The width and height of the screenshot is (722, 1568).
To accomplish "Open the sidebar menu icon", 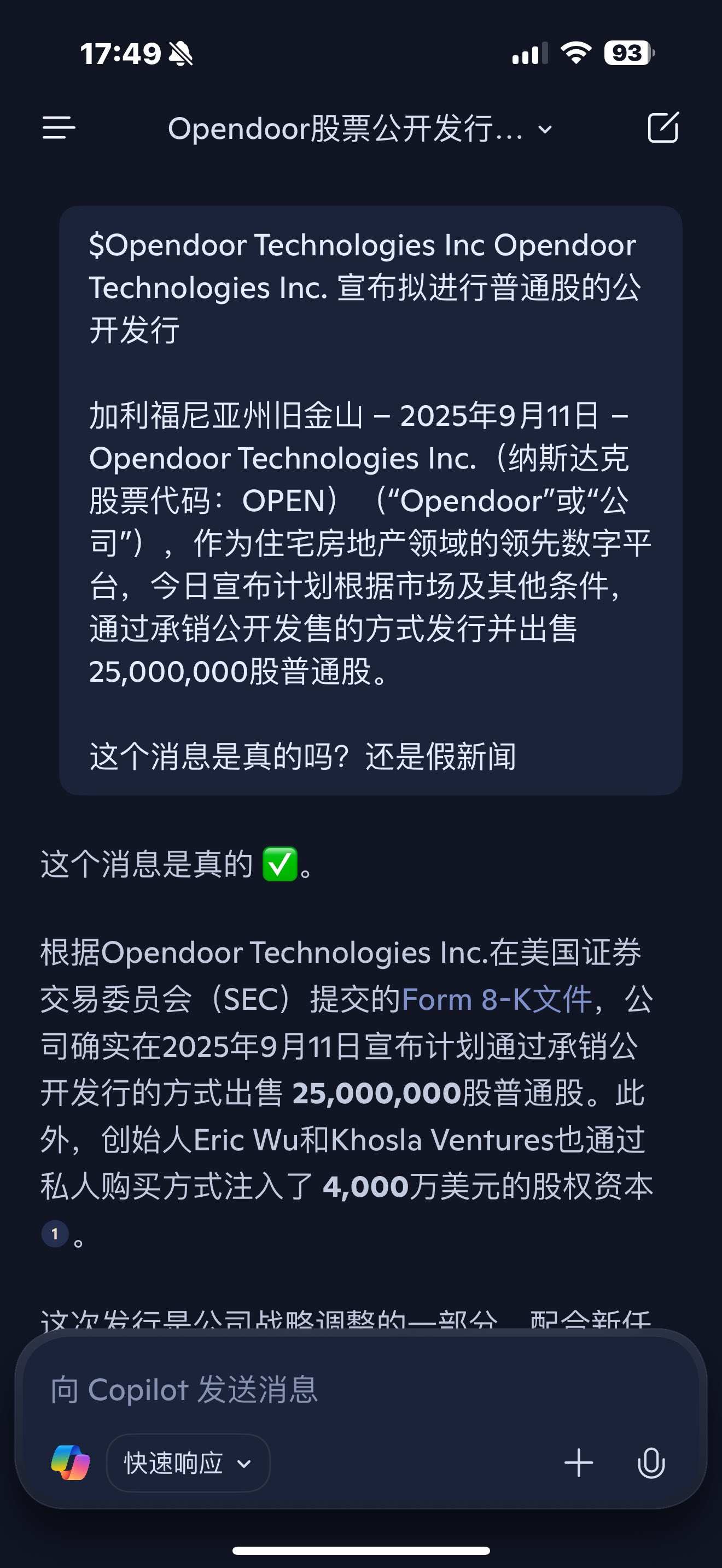I will (59, 128).
